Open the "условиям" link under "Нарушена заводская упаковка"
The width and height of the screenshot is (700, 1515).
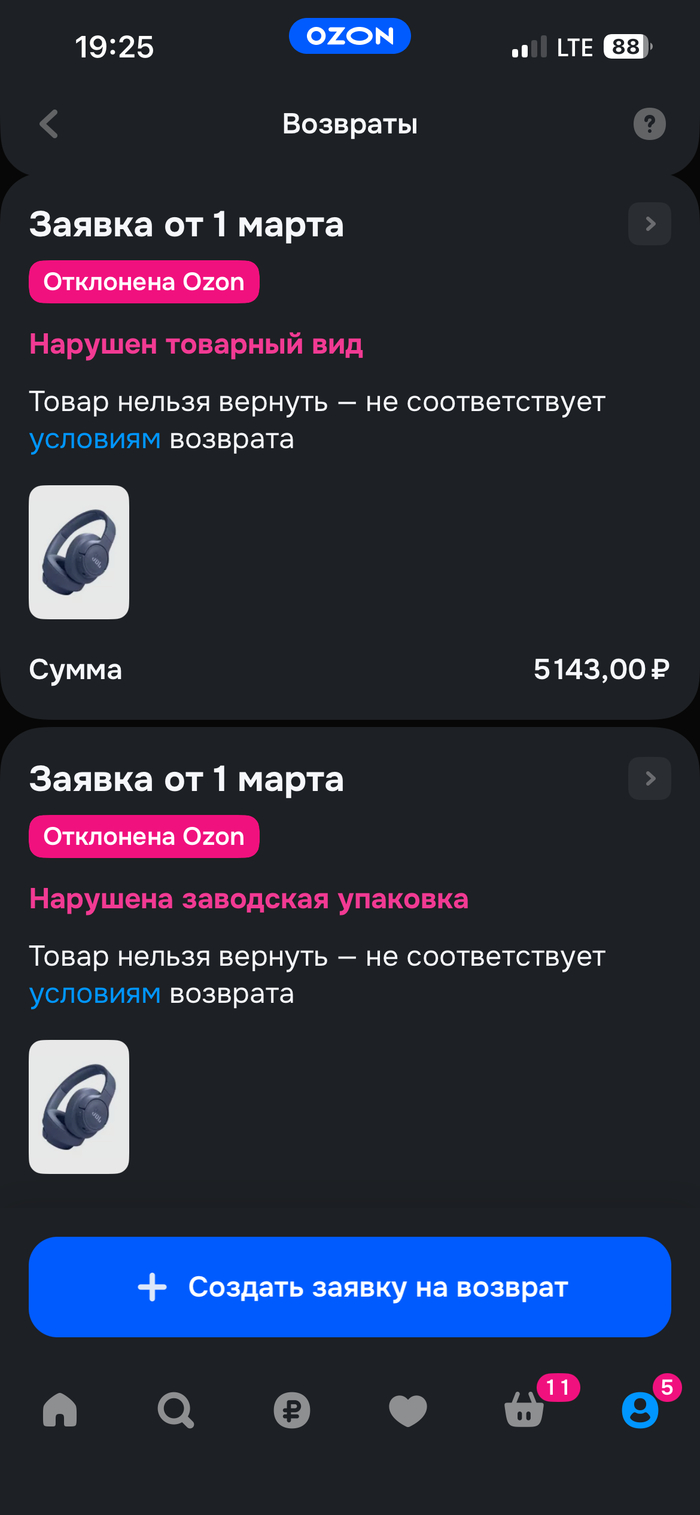click(x=95, y=994)
